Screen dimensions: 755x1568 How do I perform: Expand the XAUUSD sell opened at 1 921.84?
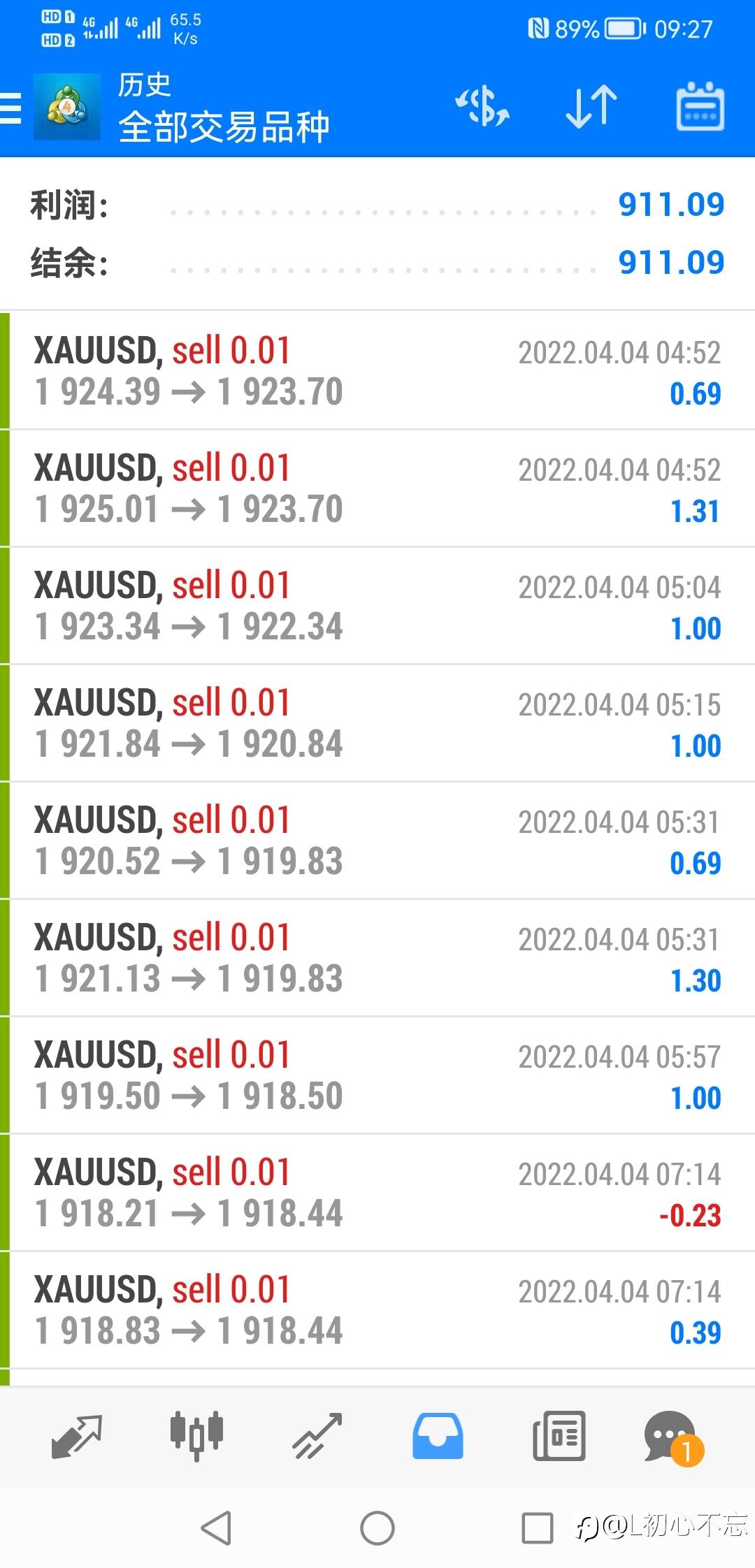(x=377, y=723)
